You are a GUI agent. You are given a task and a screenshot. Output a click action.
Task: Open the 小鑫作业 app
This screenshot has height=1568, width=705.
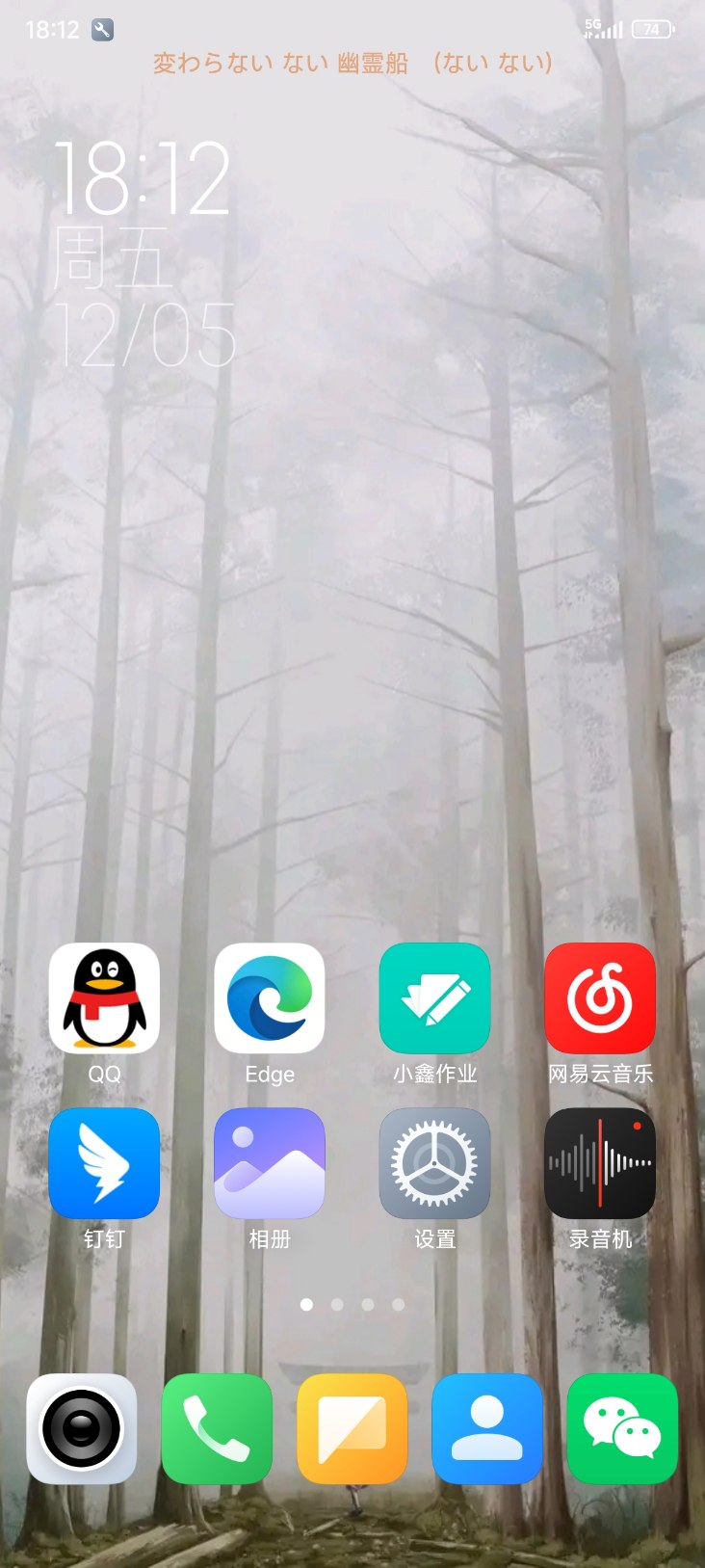434,997
